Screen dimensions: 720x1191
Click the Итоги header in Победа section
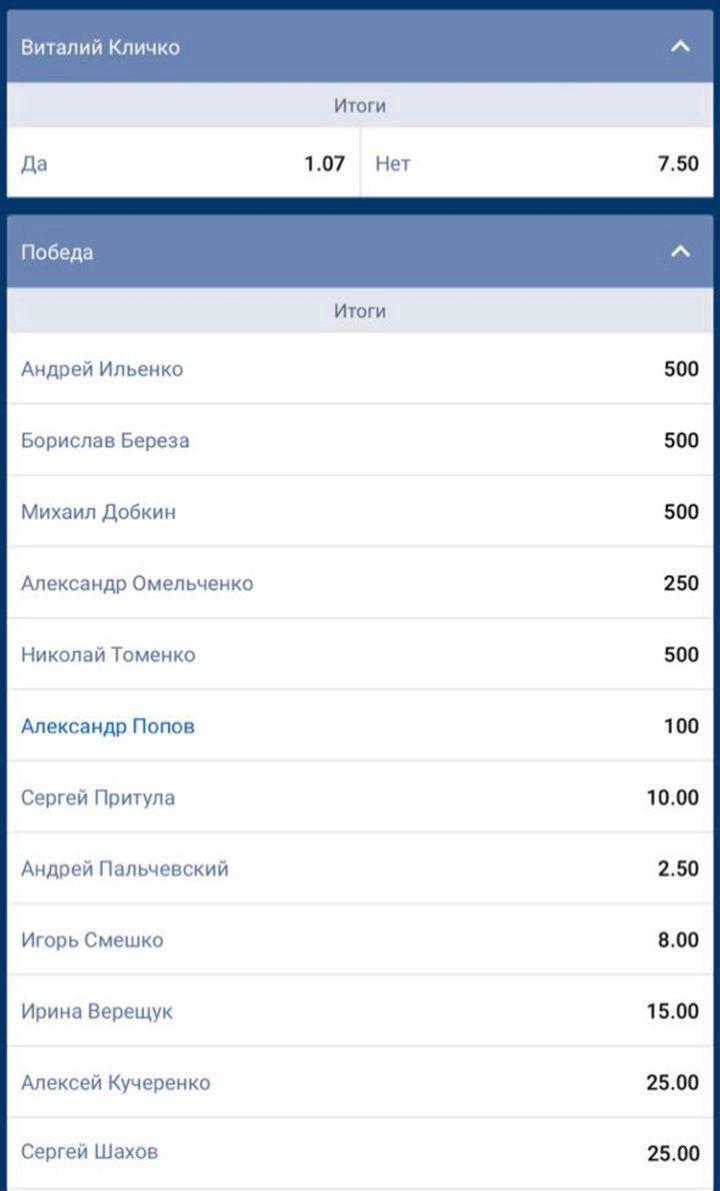[360, 311]
